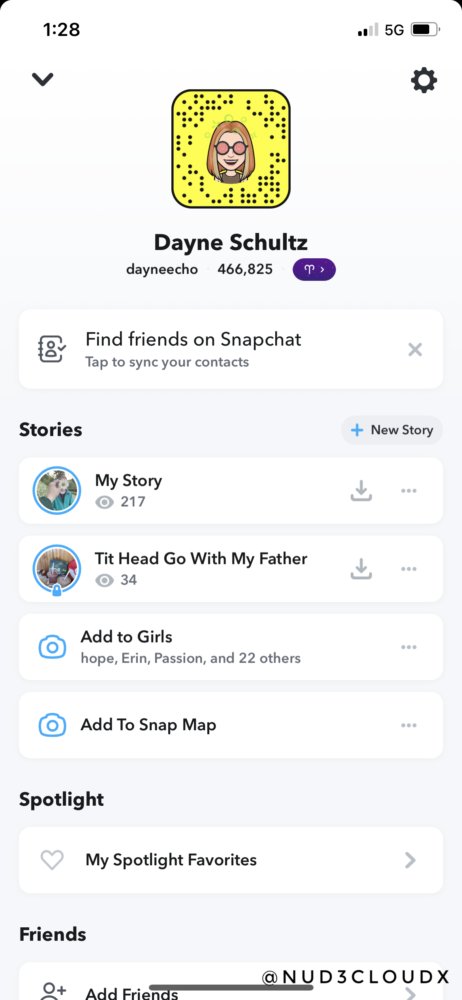Image resolution: width=462 pixels, height=1000 pixels.
Task: Open My Spotlight Favorites
Action: [231, 860]
